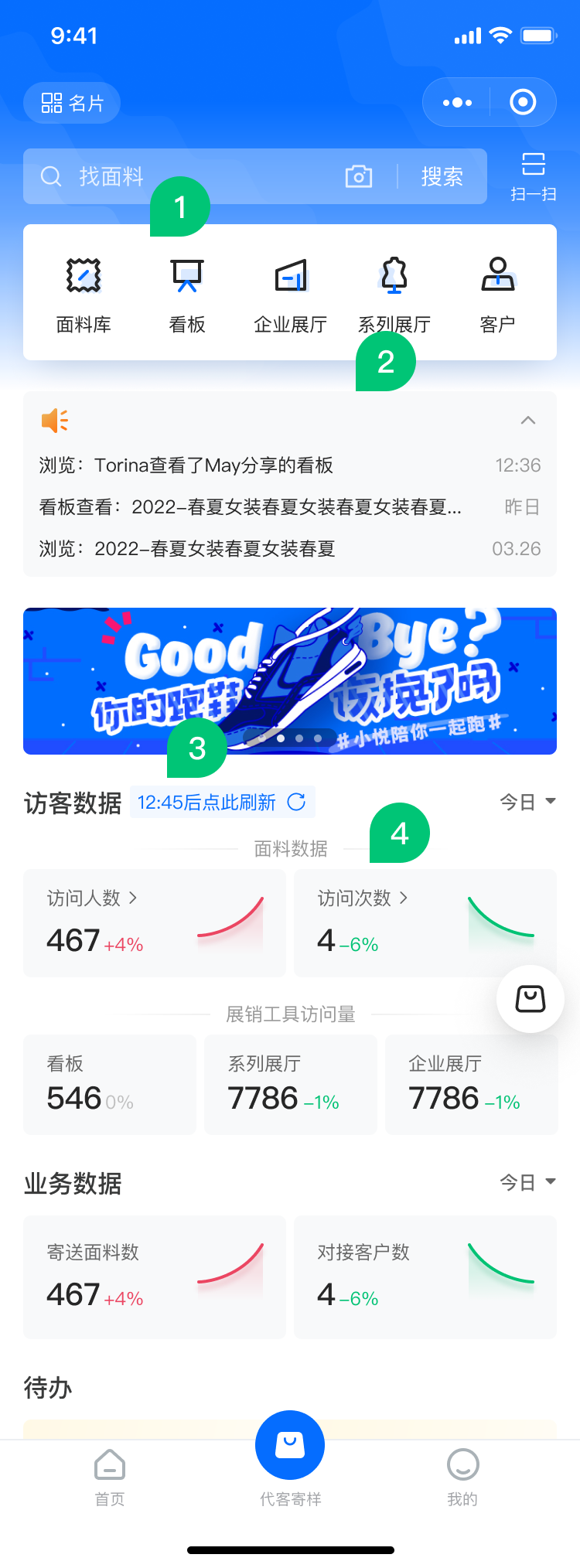Open the 名片 business card button
580x1568 pixels.
(72, 103)
